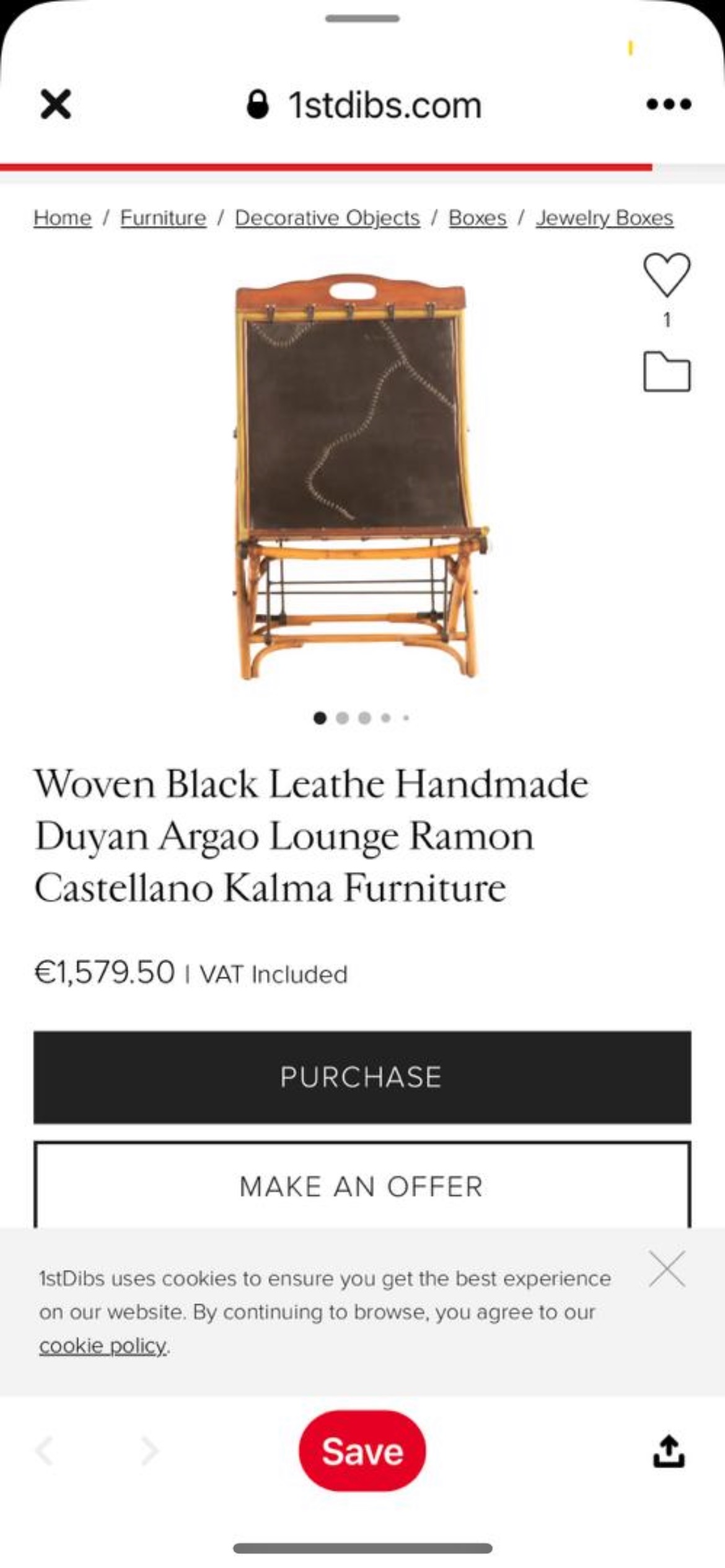Open the three-dot overflow menu
The image size is (725, 1568).
[x=669, y=104]
